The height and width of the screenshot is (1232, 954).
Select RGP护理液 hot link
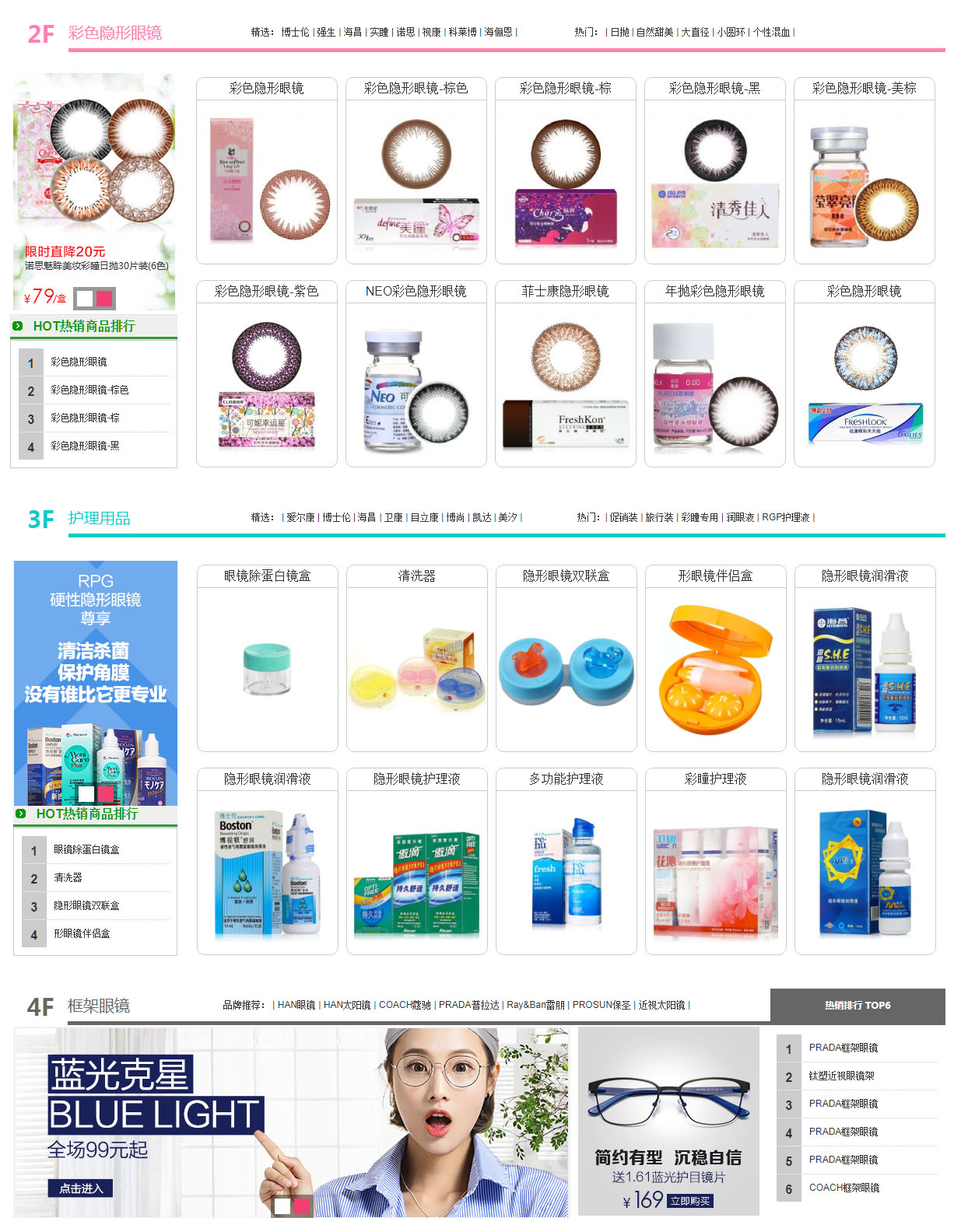click(x=785, y=517)
